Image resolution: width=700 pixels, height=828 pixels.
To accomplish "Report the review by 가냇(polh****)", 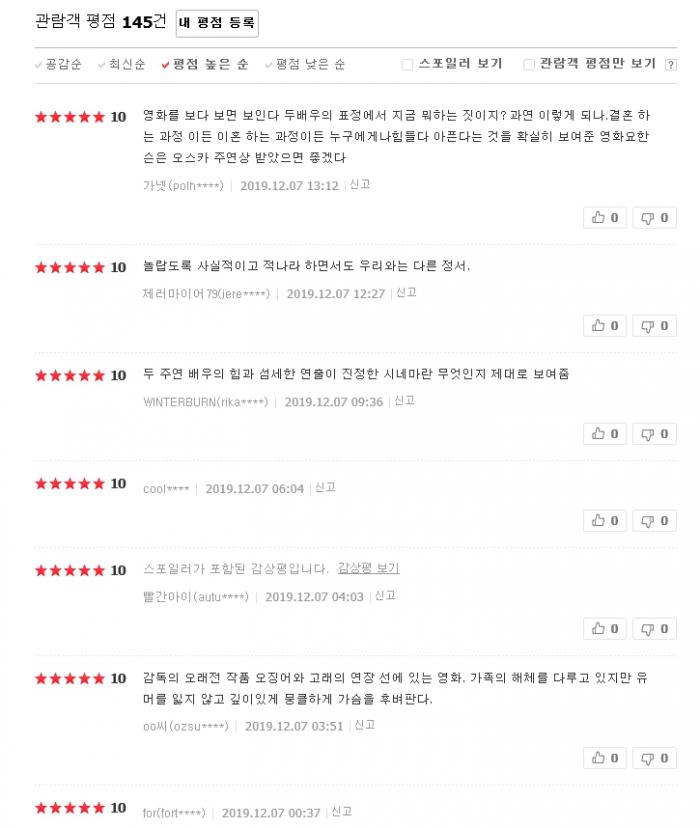I will pyautogui.click(x=360, y=185).
